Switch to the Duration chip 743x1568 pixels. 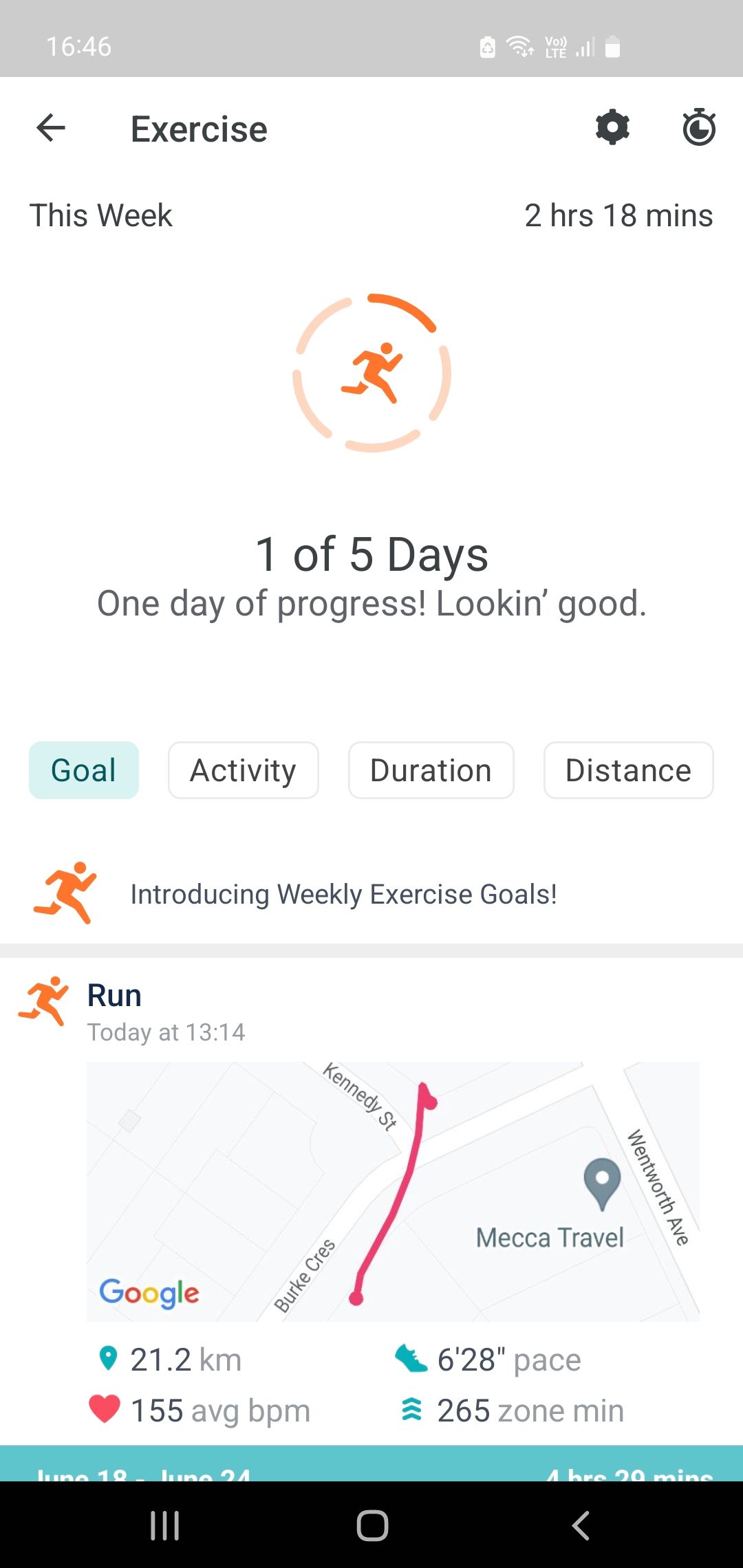tap(431, 770)
